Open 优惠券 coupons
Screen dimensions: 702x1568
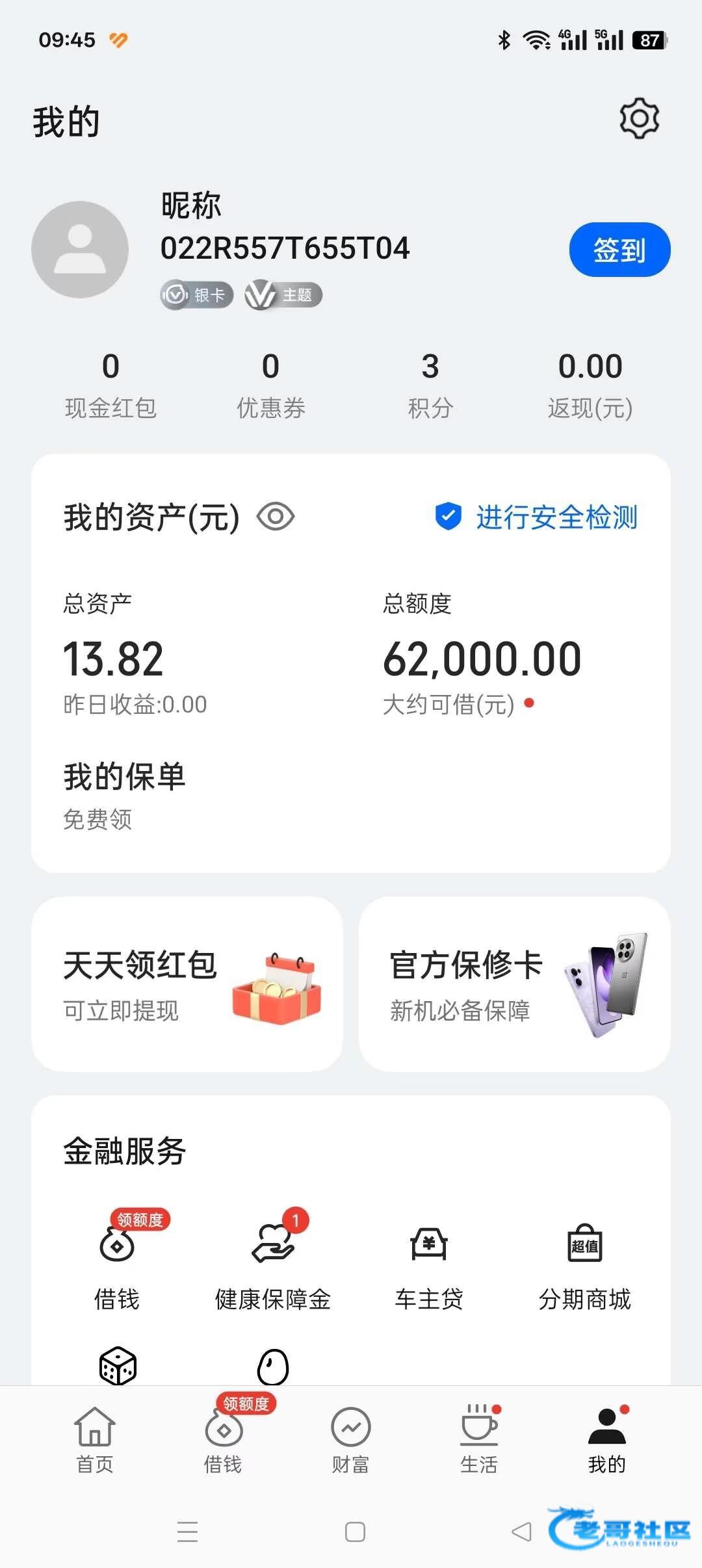pyautogui.click(x=270, y=385)
